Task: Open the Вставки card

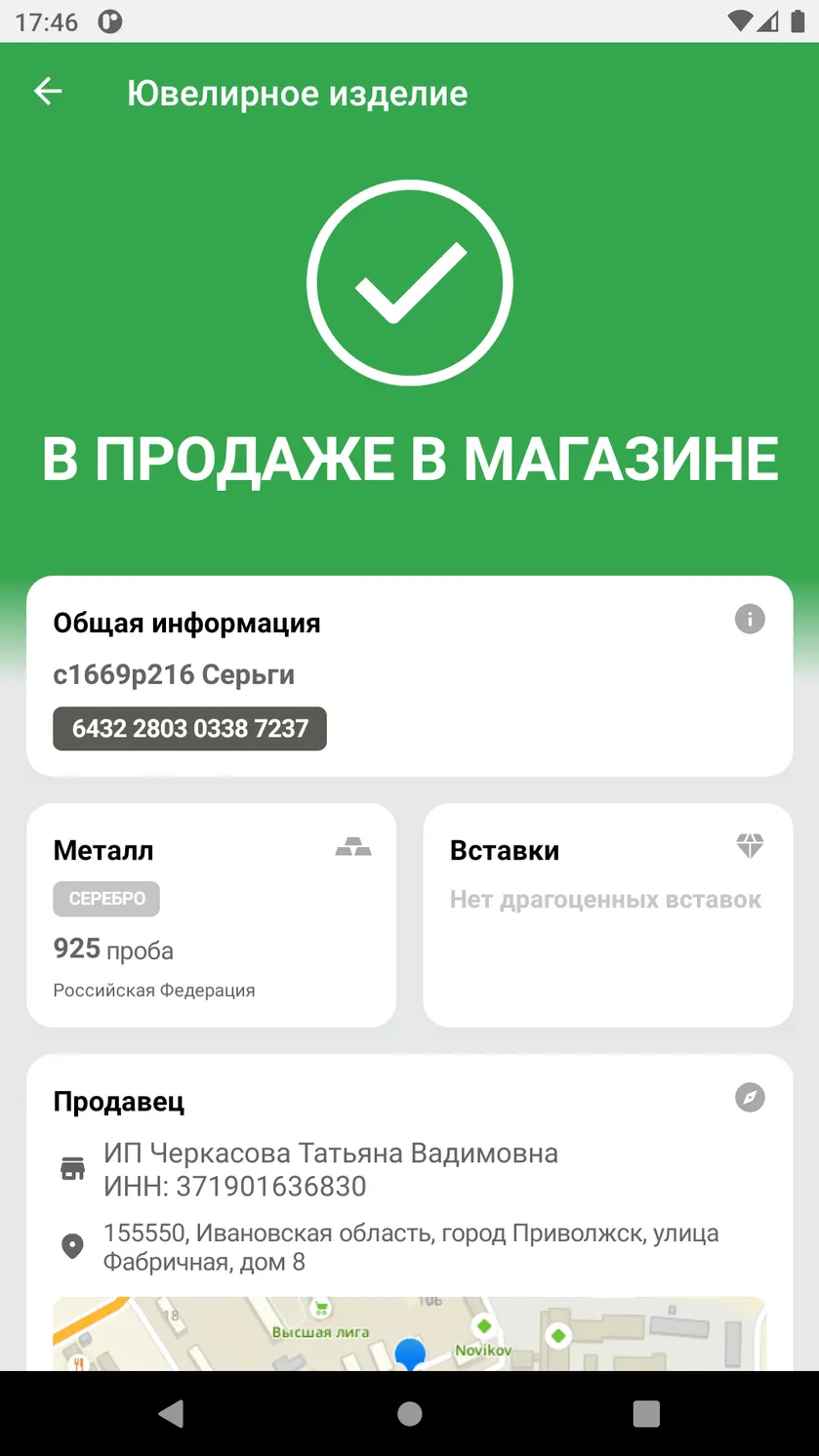Action: click(607, 915)
